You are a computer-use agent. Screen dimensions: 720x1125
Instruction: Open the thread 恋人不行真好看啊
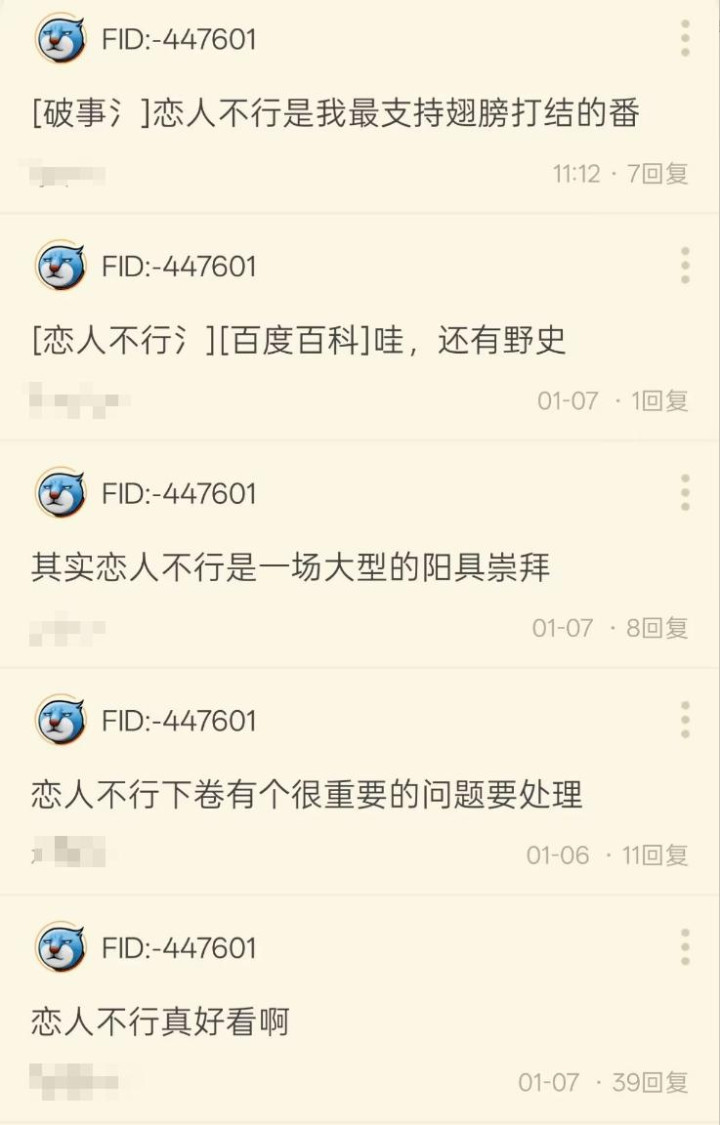click(160, 1022)
